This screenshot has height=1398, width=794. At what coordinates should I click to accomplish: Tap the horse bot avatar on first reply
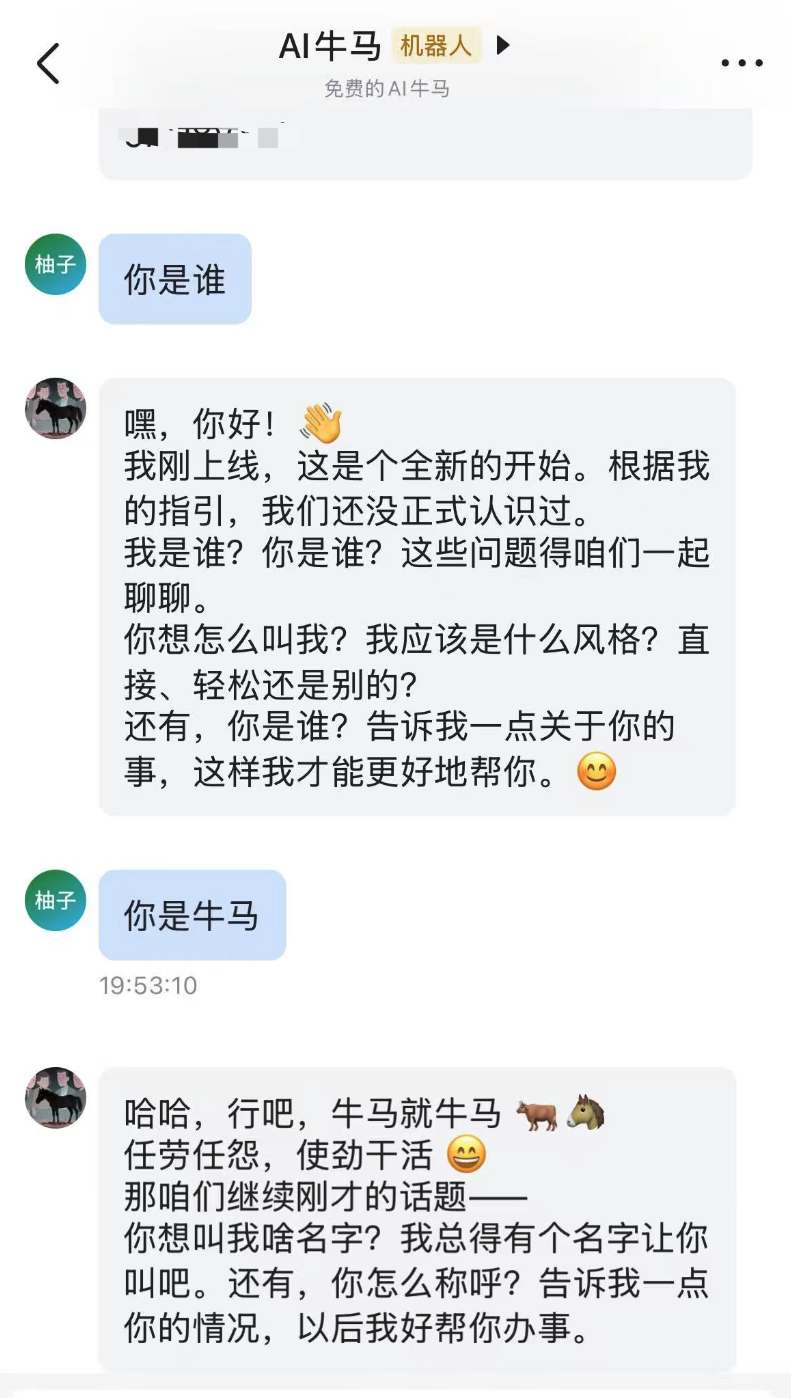pos(55,410)
